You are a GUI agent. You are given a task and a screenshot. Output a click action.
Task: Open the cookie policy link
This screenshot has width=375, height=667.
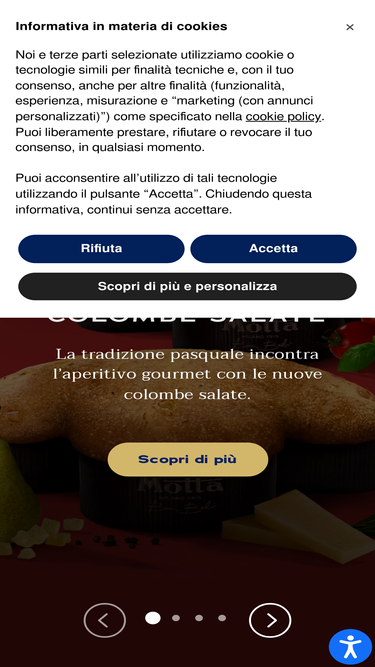coord(284,117)
